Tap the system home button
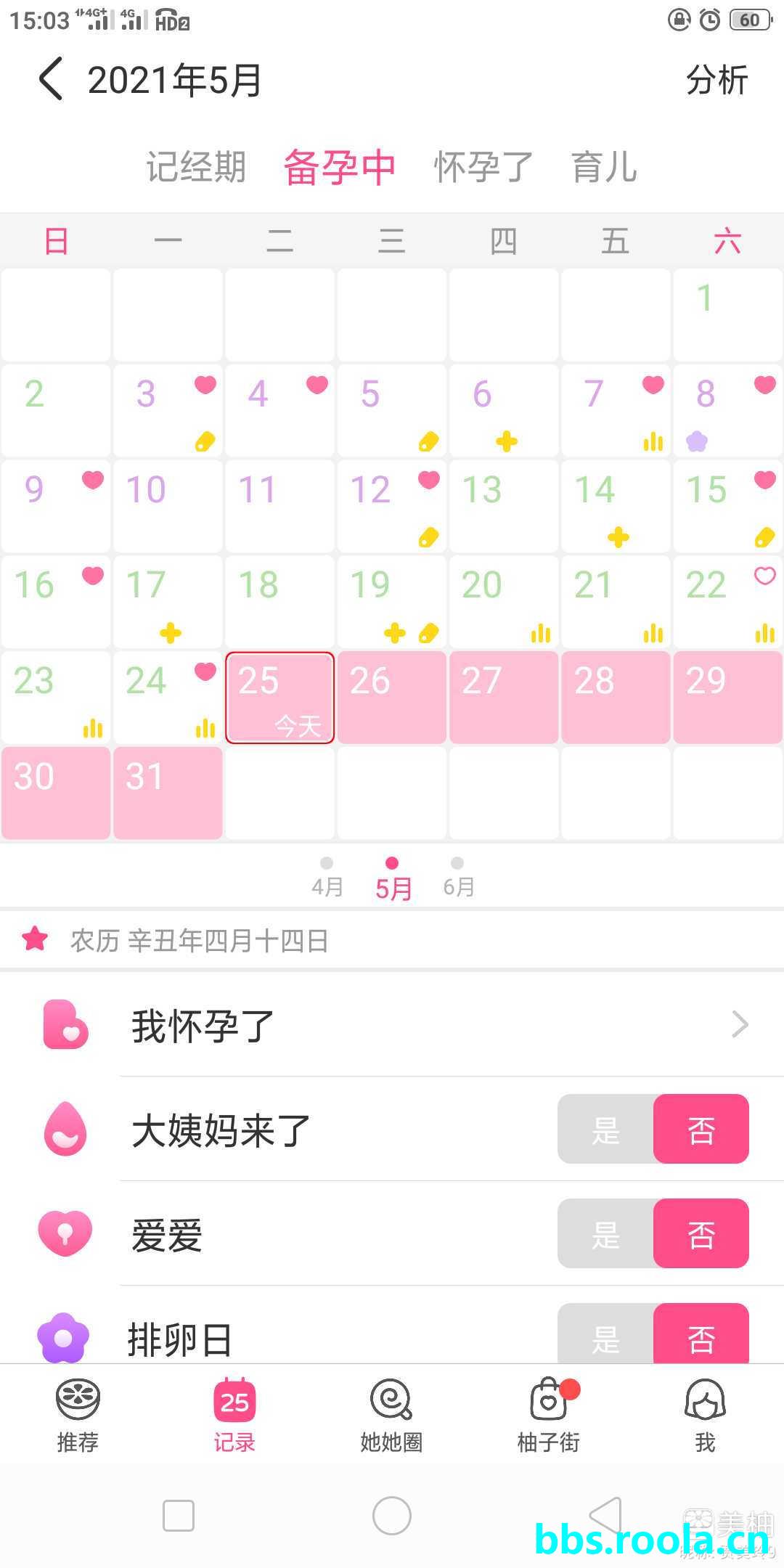This screenshot has width=784, height=1568. point(391,1516)
